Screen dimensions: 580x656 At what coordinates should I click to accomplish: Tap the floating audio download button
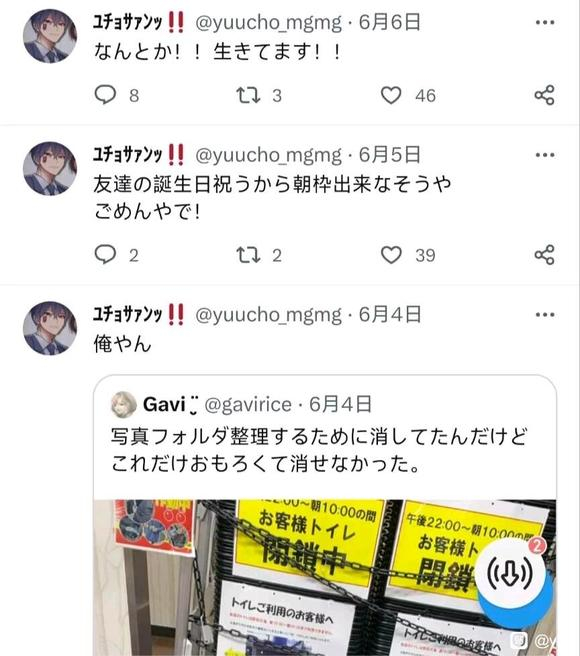pos(510,574)
